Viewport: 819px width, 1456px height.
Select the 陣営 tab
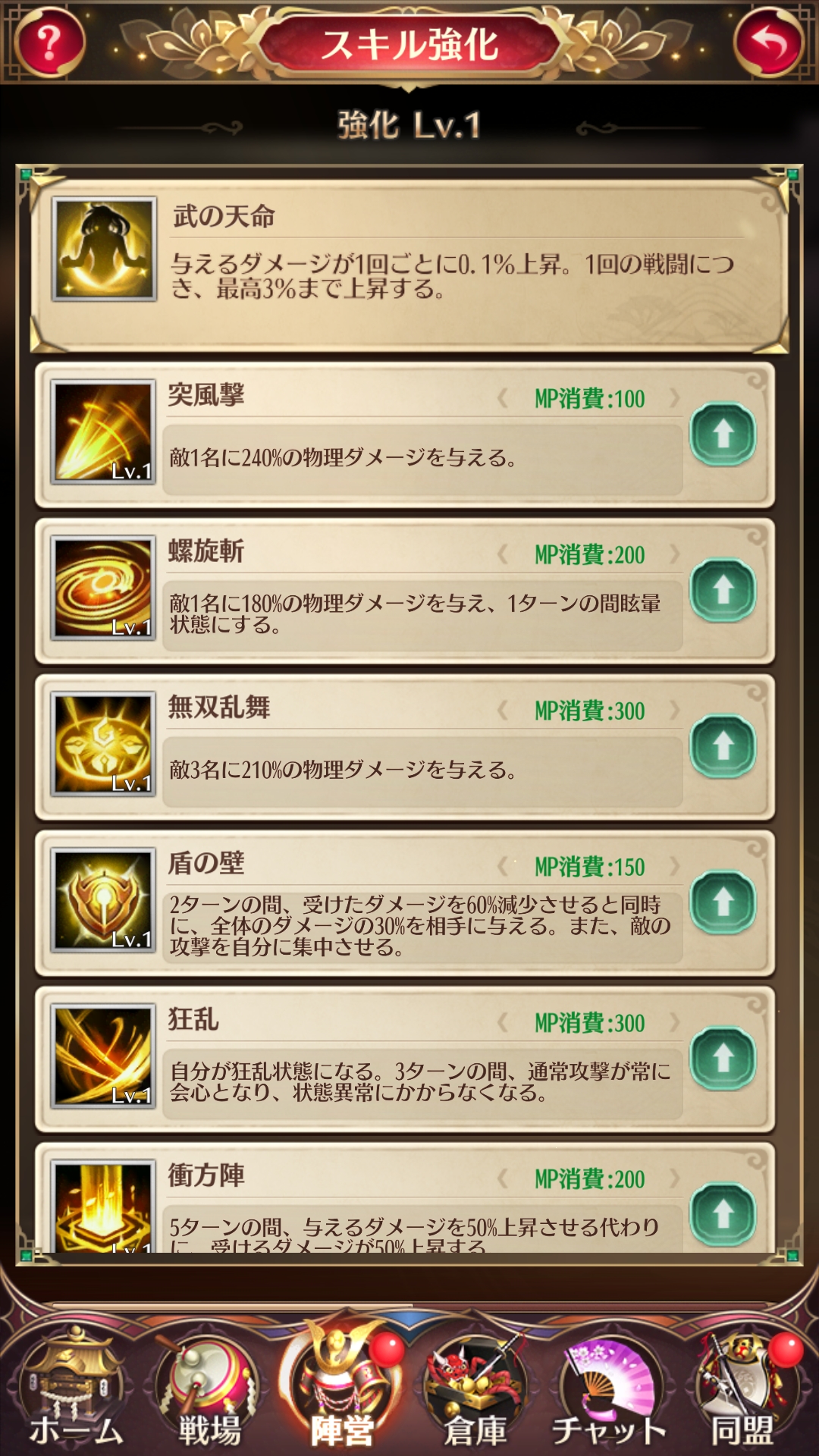coord(342,1388)
